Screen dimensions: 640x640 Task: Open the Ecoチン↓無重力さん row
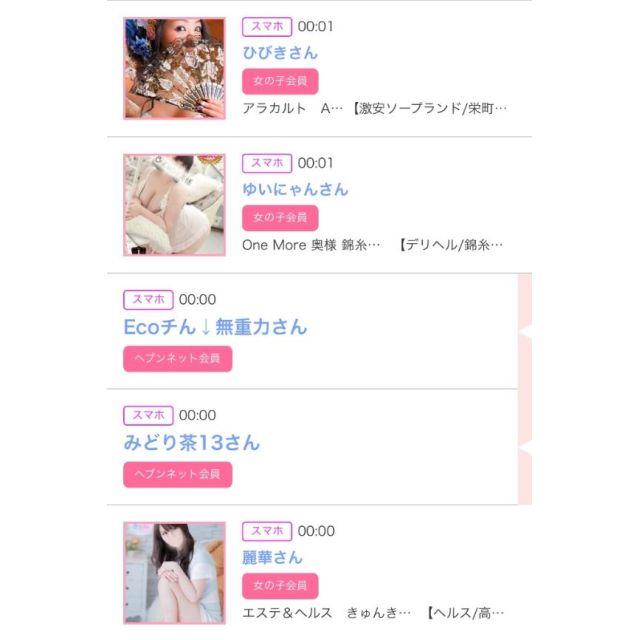[215, 326]
